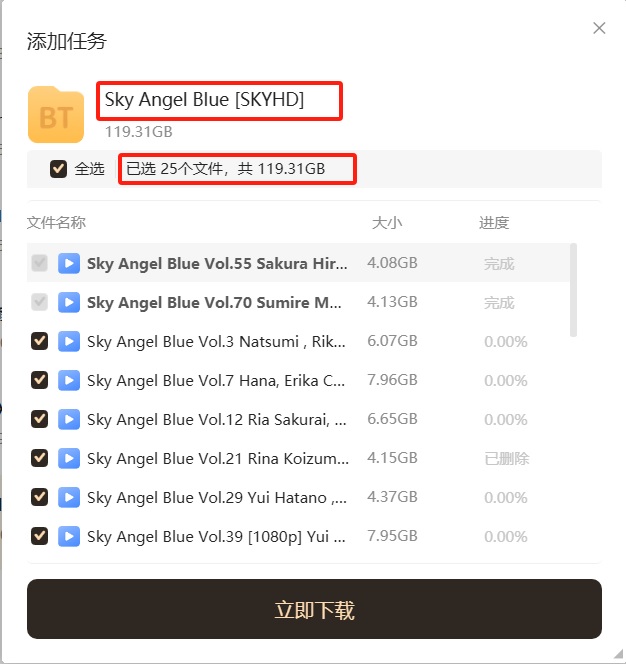The image size is (626, 664).
Task: Uncheck Sky Angel Blue Vol.7 Hana file
Action: (x=40, y=380)
